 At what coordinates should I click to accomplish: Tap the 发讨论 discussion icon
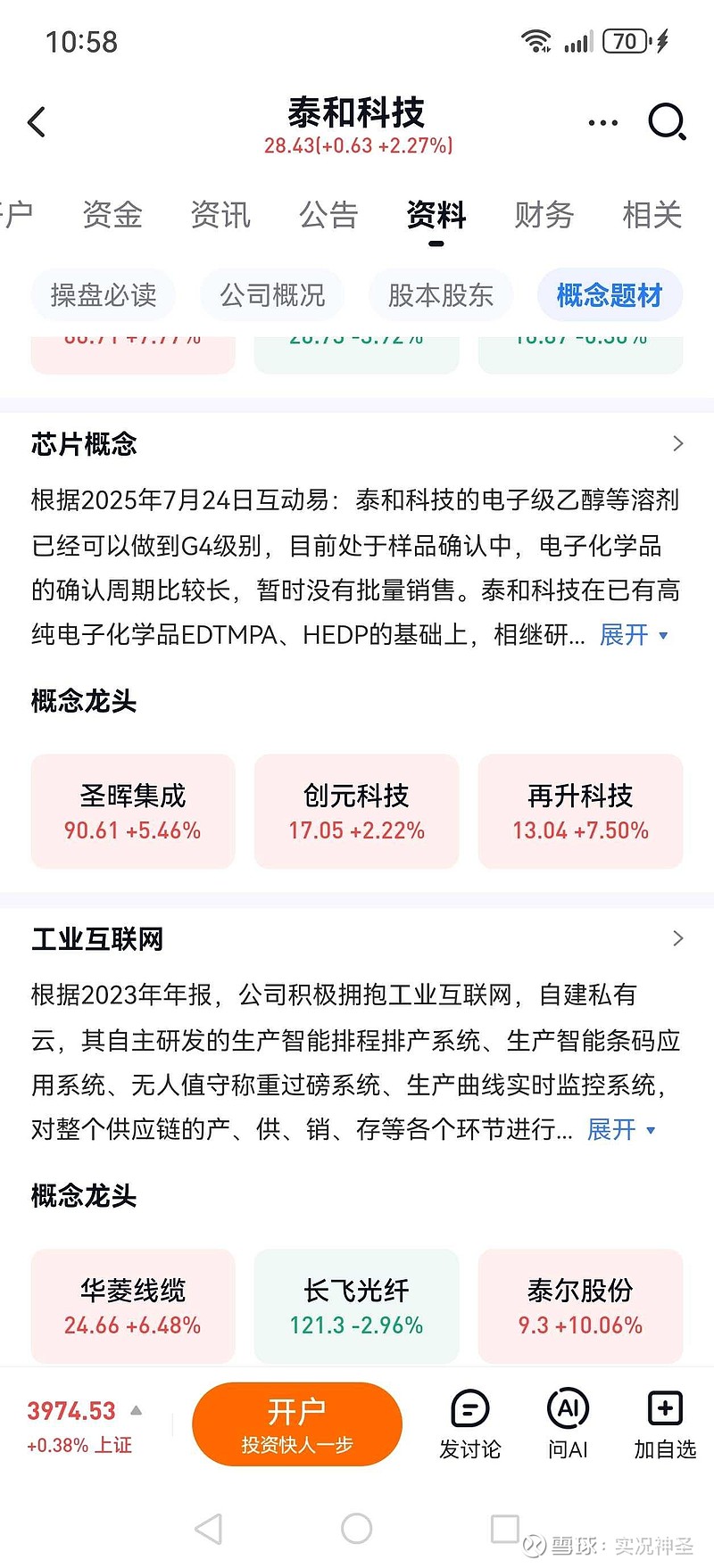point(469,1424)
